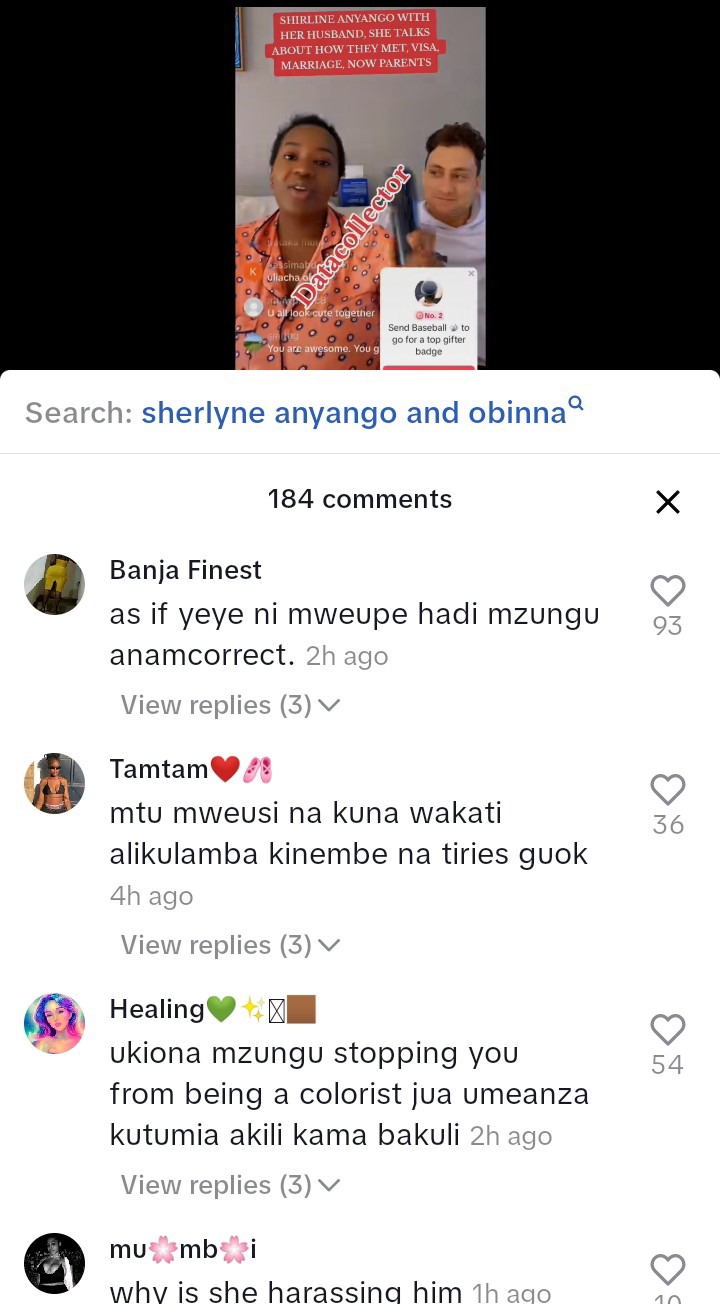Close the comments panel

tap(667, 502)
